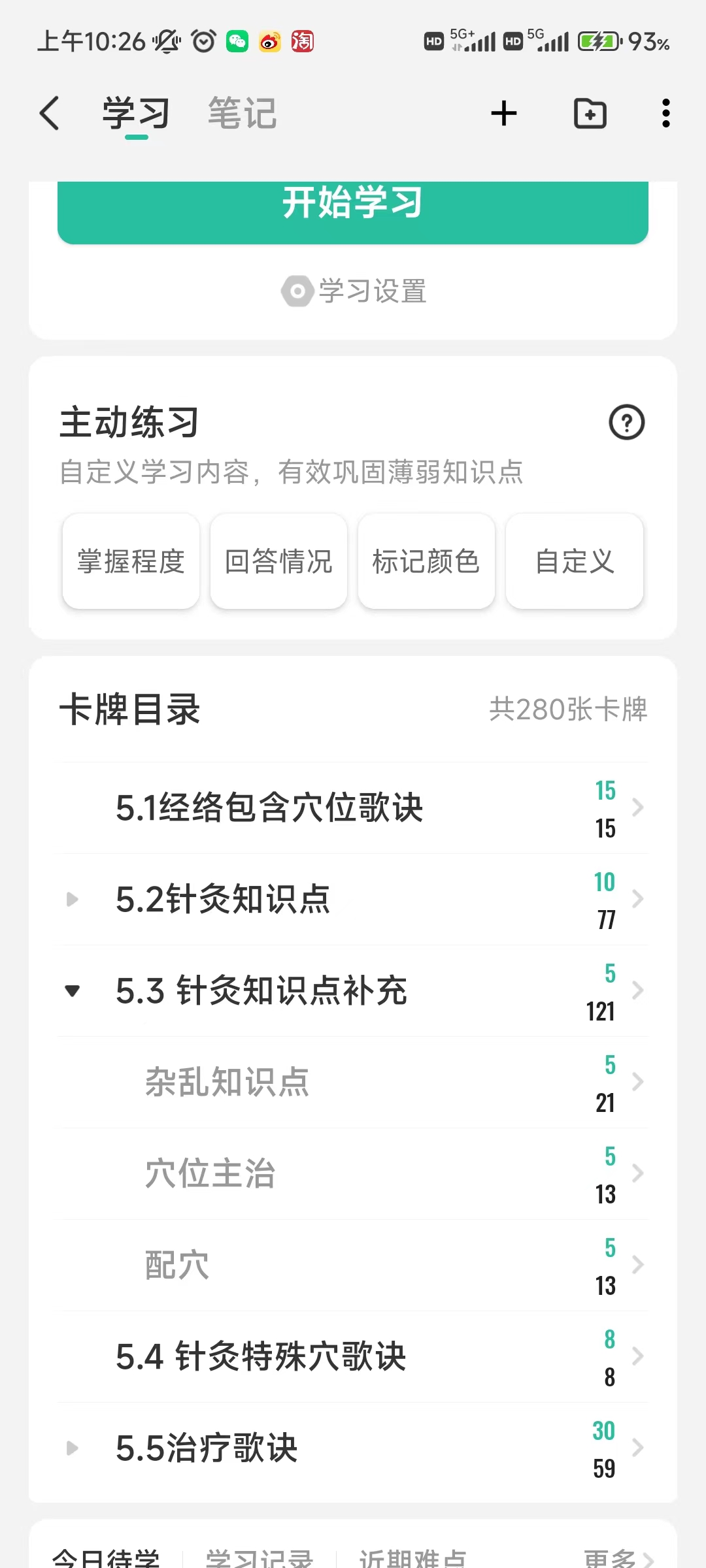This screenshot has height=1568, width=706.
Task: Expand the 5.2针灸知识点 arrow
Action: (x=73, y=900)
